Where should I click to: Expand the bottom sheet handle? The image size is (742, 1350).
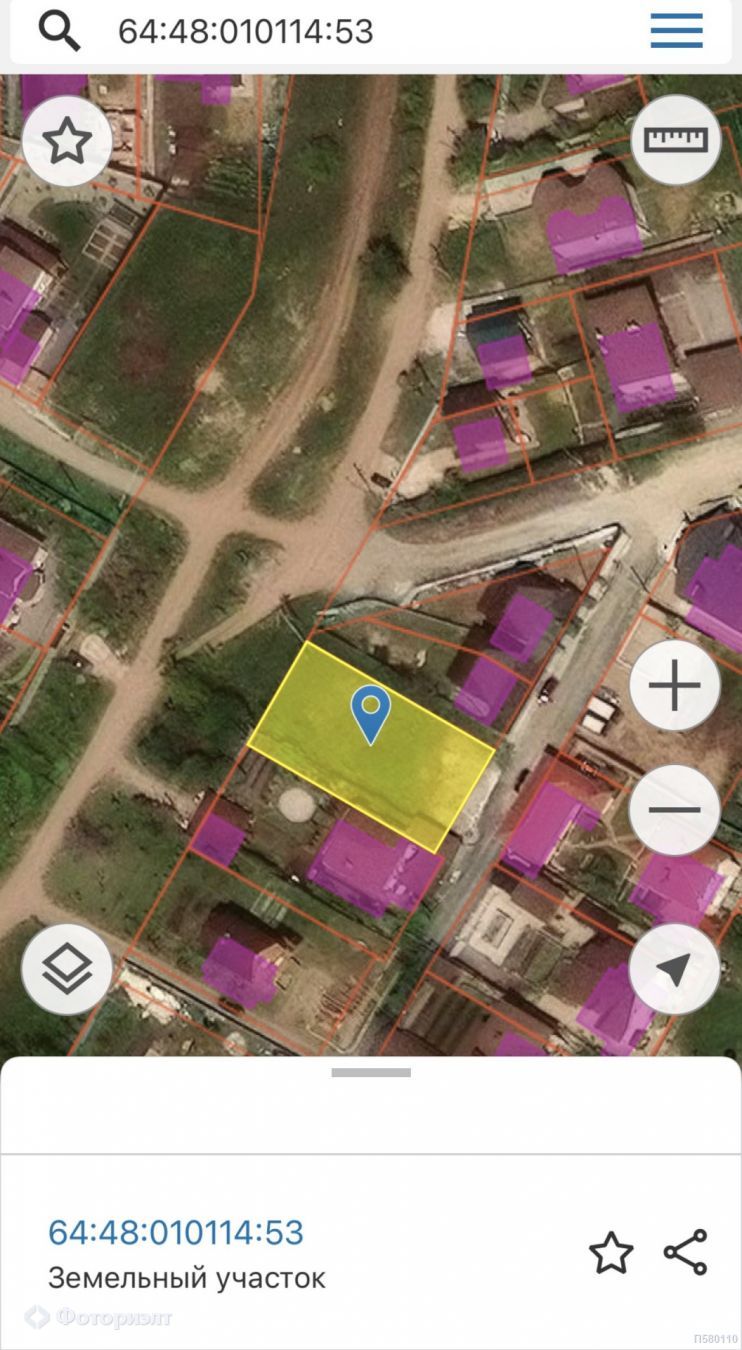(x=371, y=1073)
